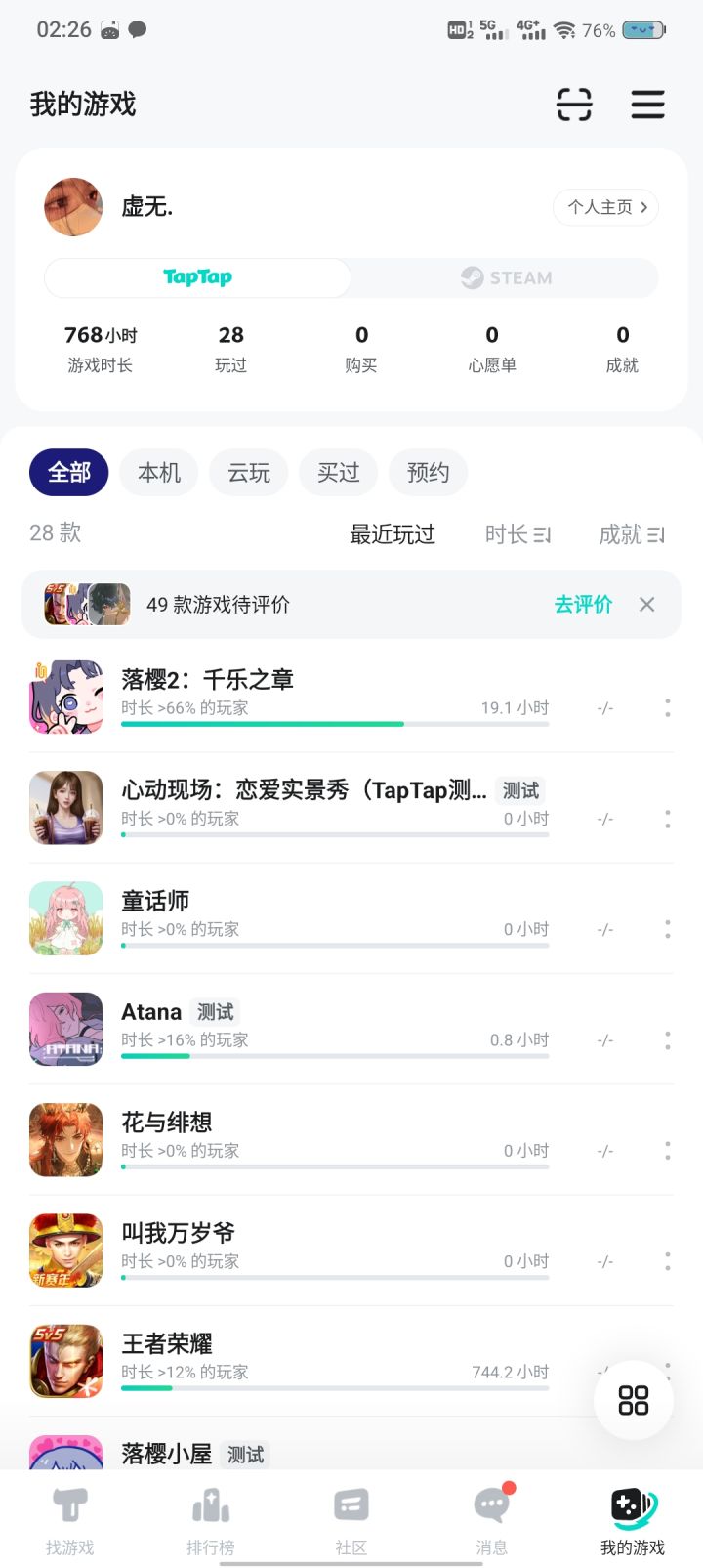Open the hamburger menu at top right
This screenshot has height=1568, width=703.
click(647, 104)
